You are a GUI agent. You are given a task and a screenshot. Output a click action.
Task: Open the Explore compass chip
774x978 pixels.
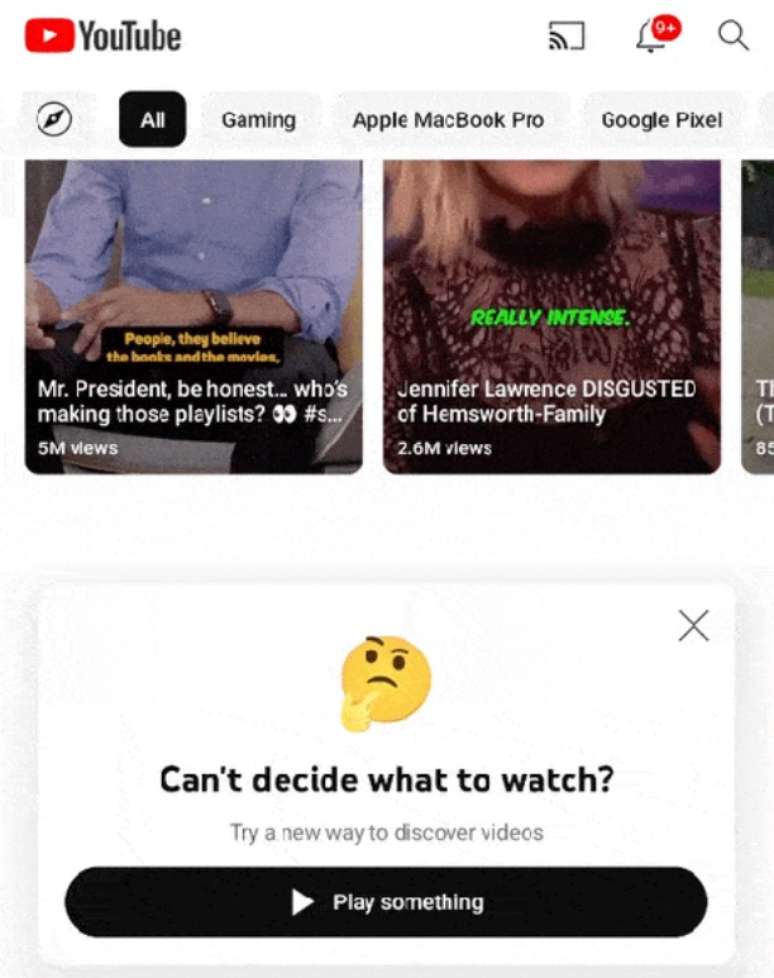point(54,120)
